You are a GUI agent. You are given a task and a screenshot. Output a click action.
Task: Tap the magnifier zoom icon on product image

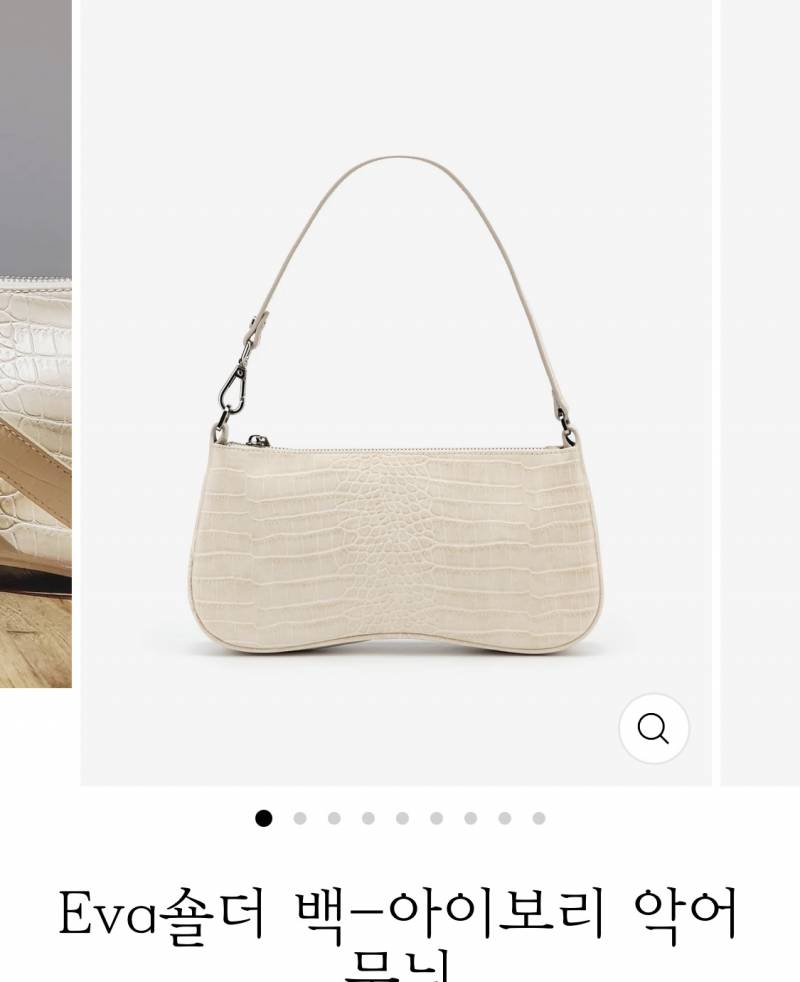[653, 729]
